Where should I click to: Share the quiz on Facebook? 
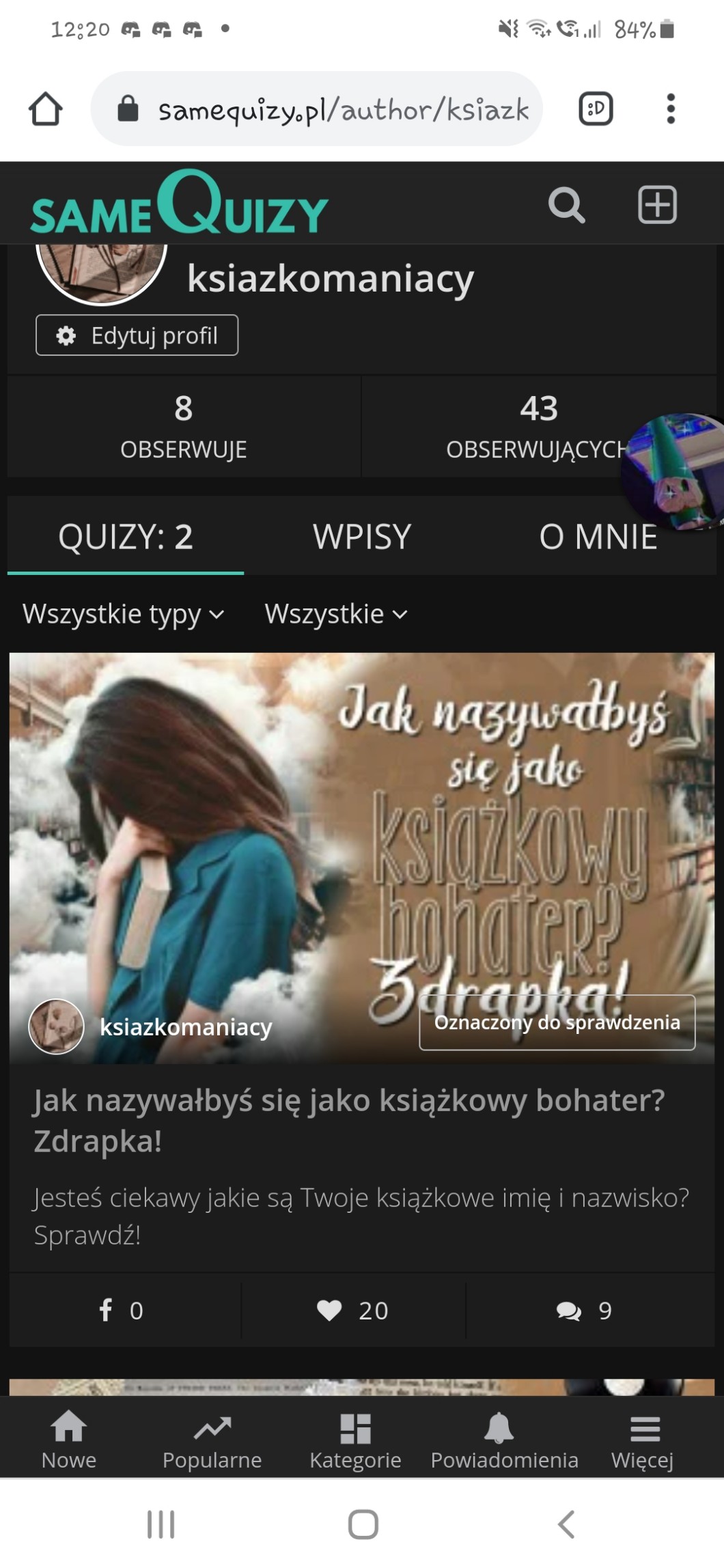[122, 1311]
